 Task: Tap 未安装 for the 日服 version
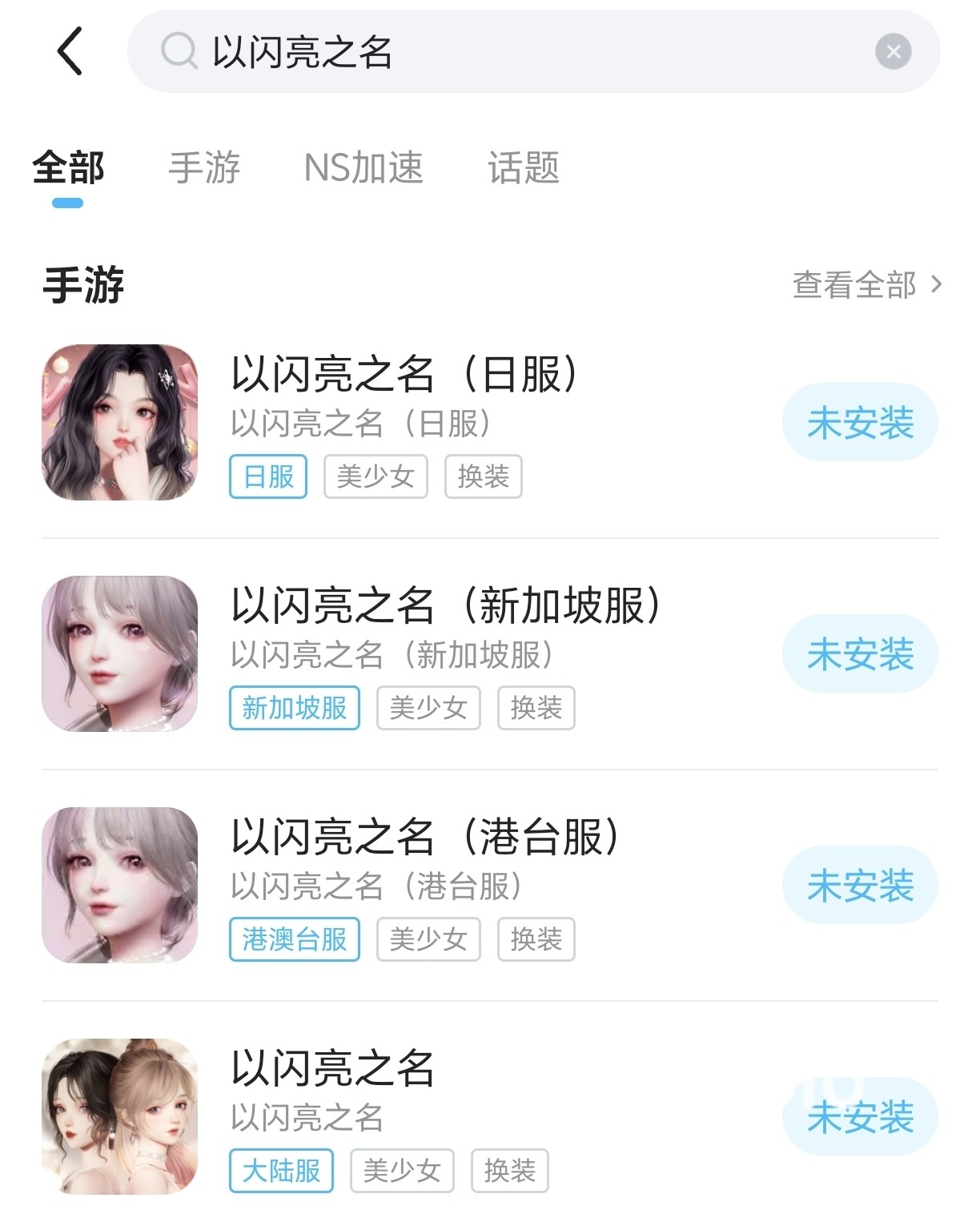point(860,423)
